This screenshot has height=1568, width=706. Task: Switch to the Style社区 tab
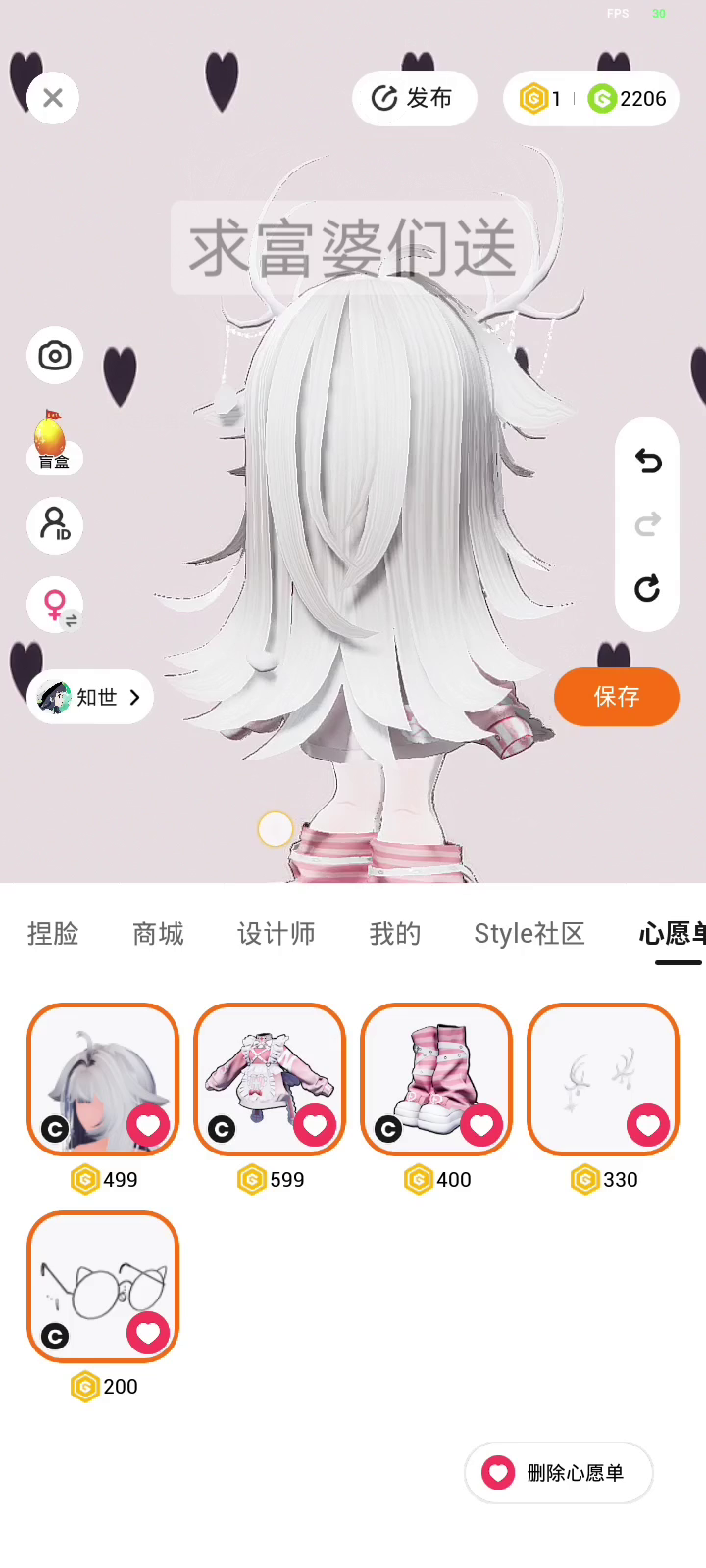pos(529,933)
